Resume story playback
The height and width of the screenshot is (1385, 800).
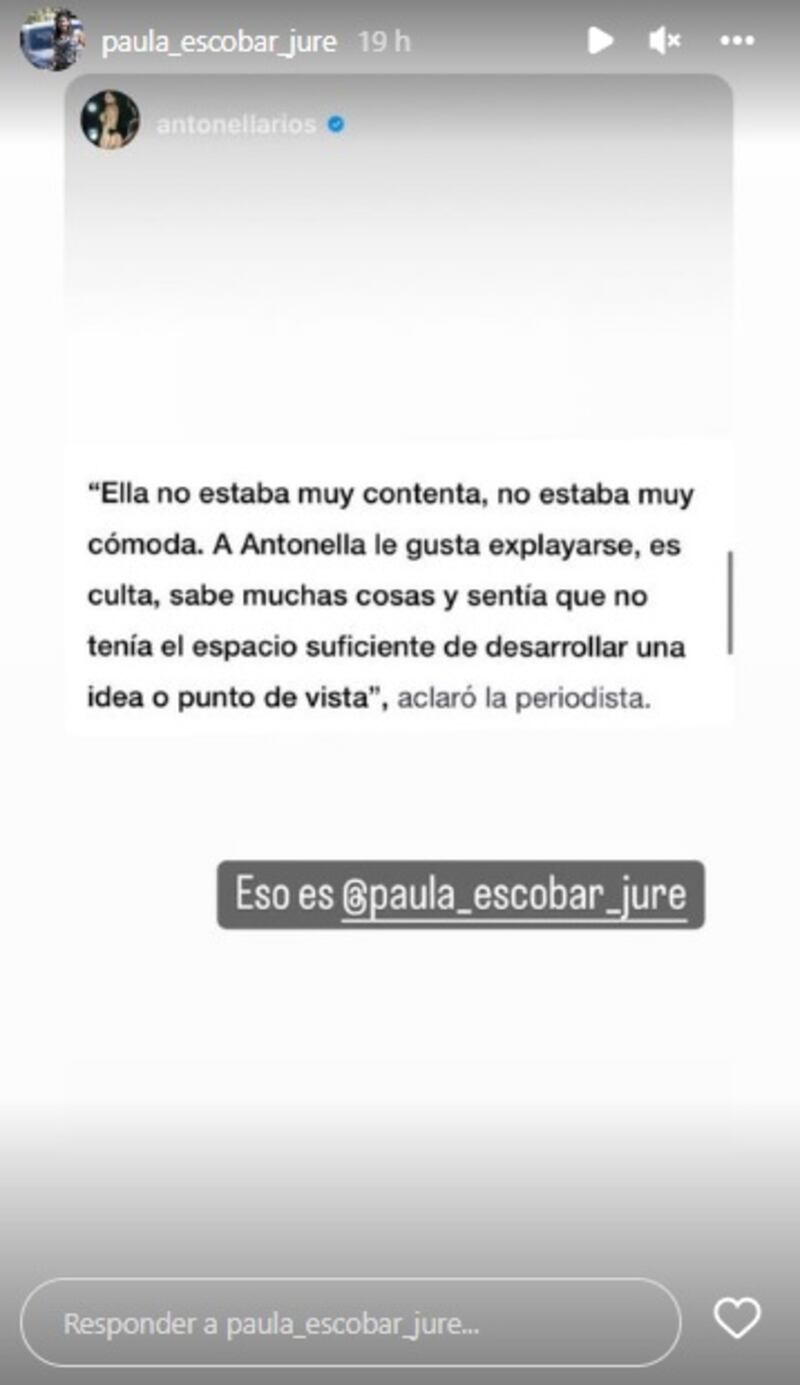pos(599,41)
